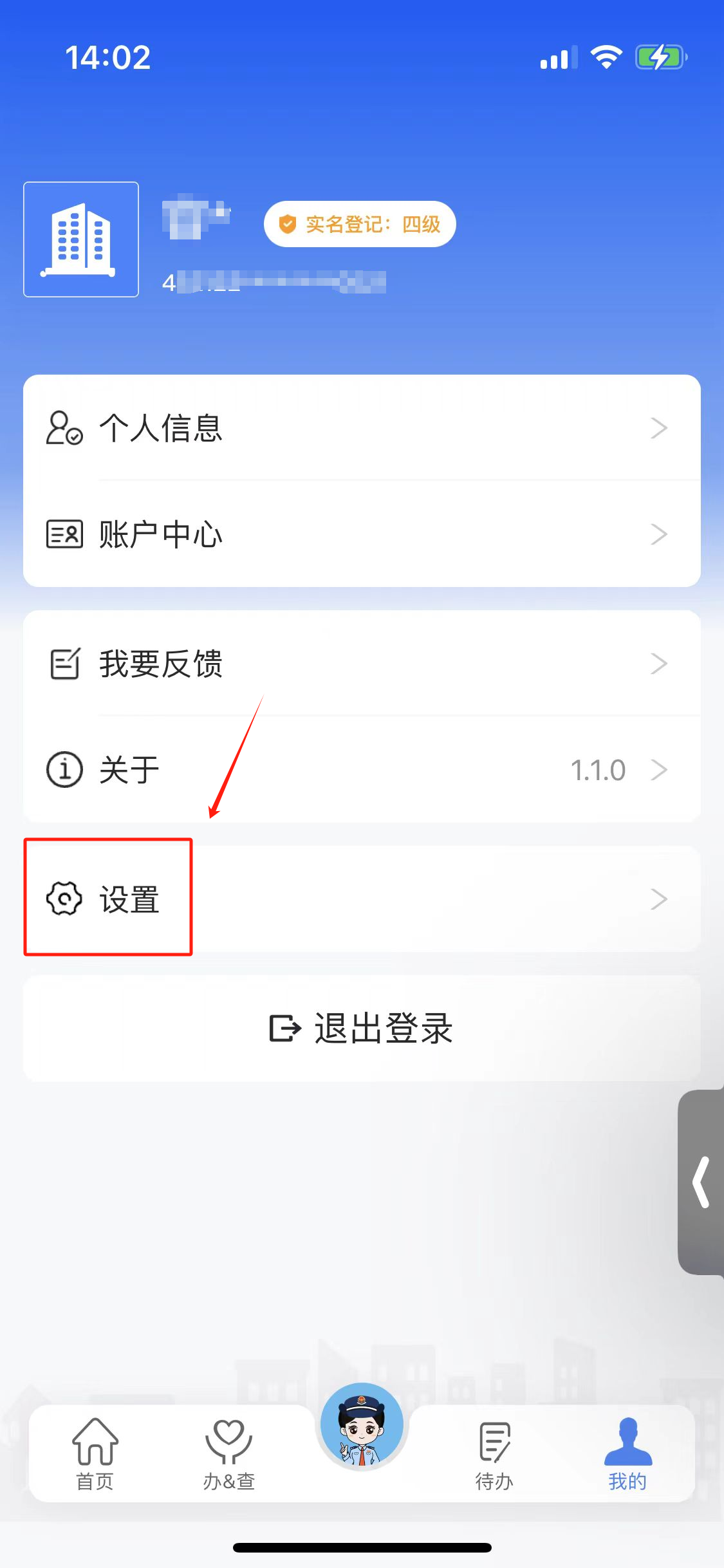Viewport: 724px width, 1568px height.
Task: Open 设置 settings row
Action: click(x=360, y=899)
